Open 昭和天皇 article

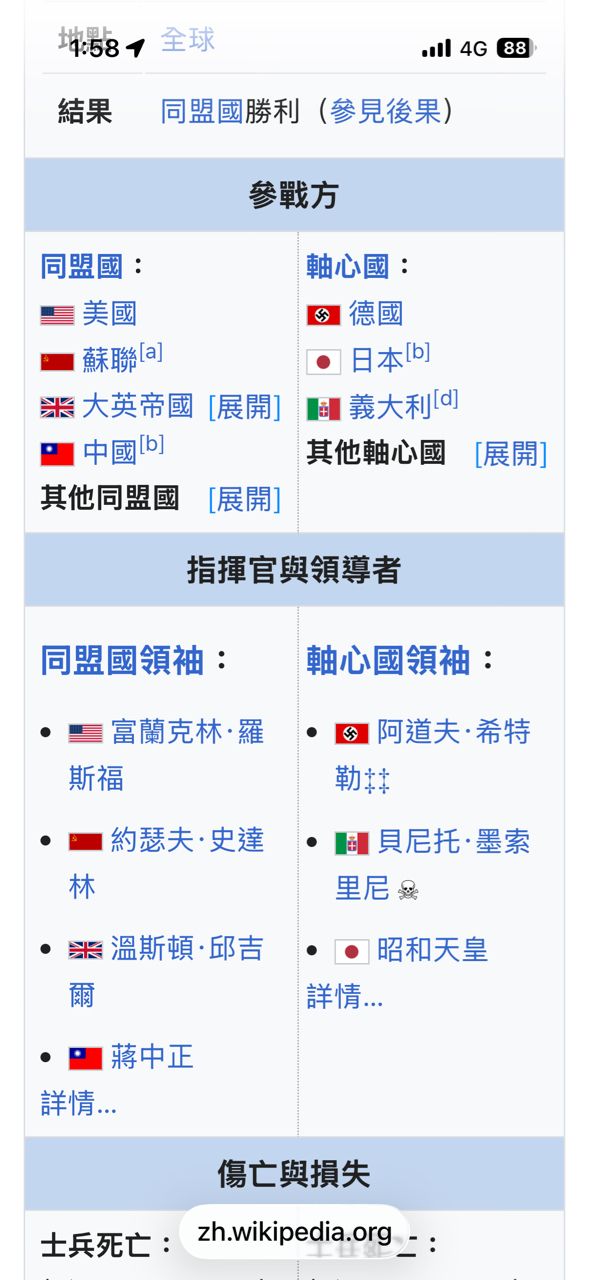[x=432, y=950]
